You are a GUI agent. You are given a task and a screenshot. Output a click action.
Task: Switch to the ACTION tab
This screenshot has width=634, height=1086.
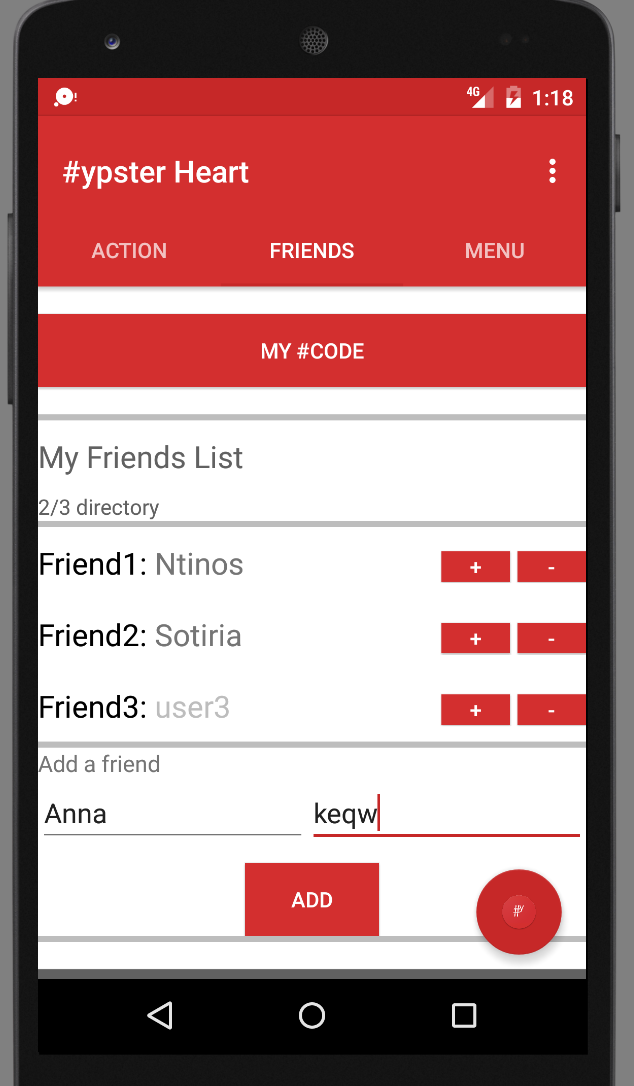pyautogui.click(x=130, y=251)
